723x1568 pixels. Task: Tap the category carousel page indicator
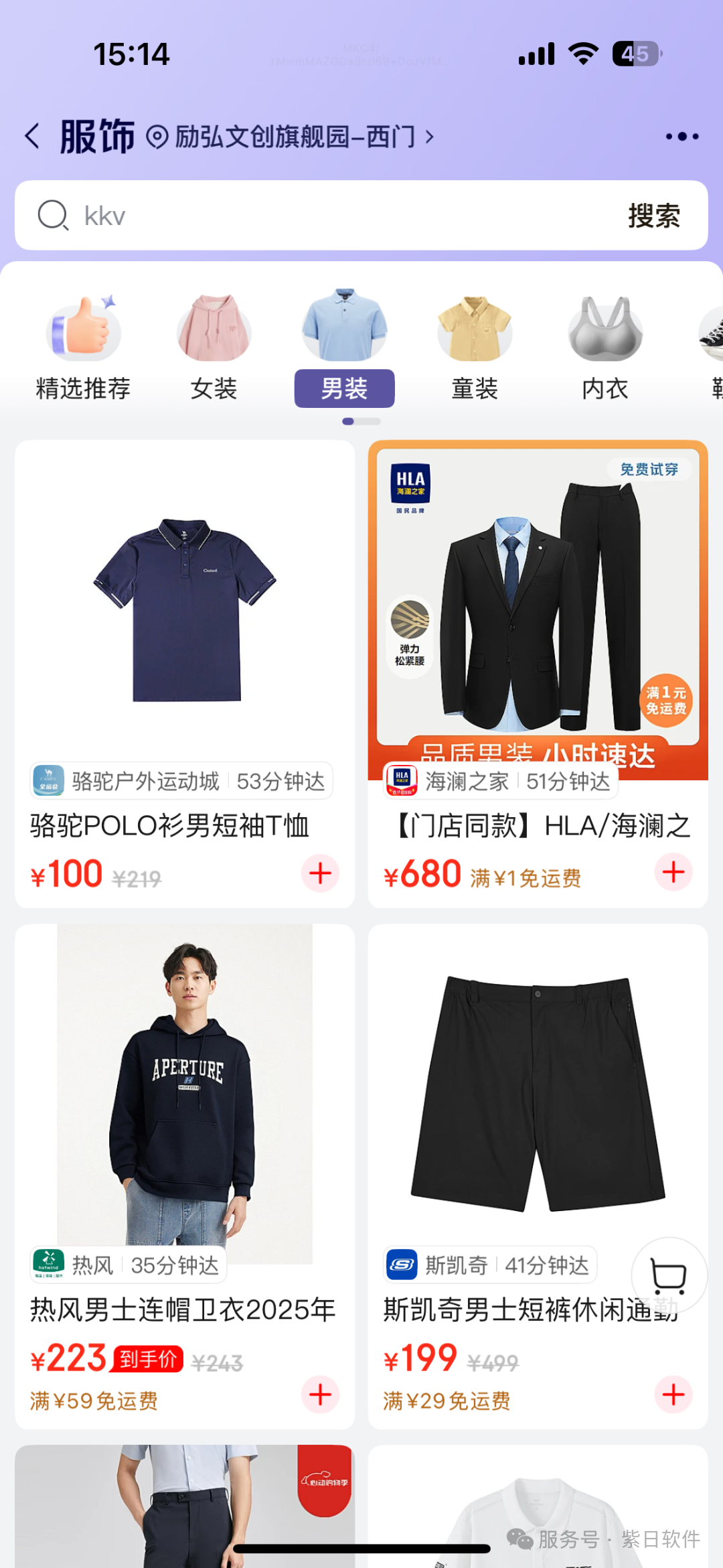click(x=361, y=421)
